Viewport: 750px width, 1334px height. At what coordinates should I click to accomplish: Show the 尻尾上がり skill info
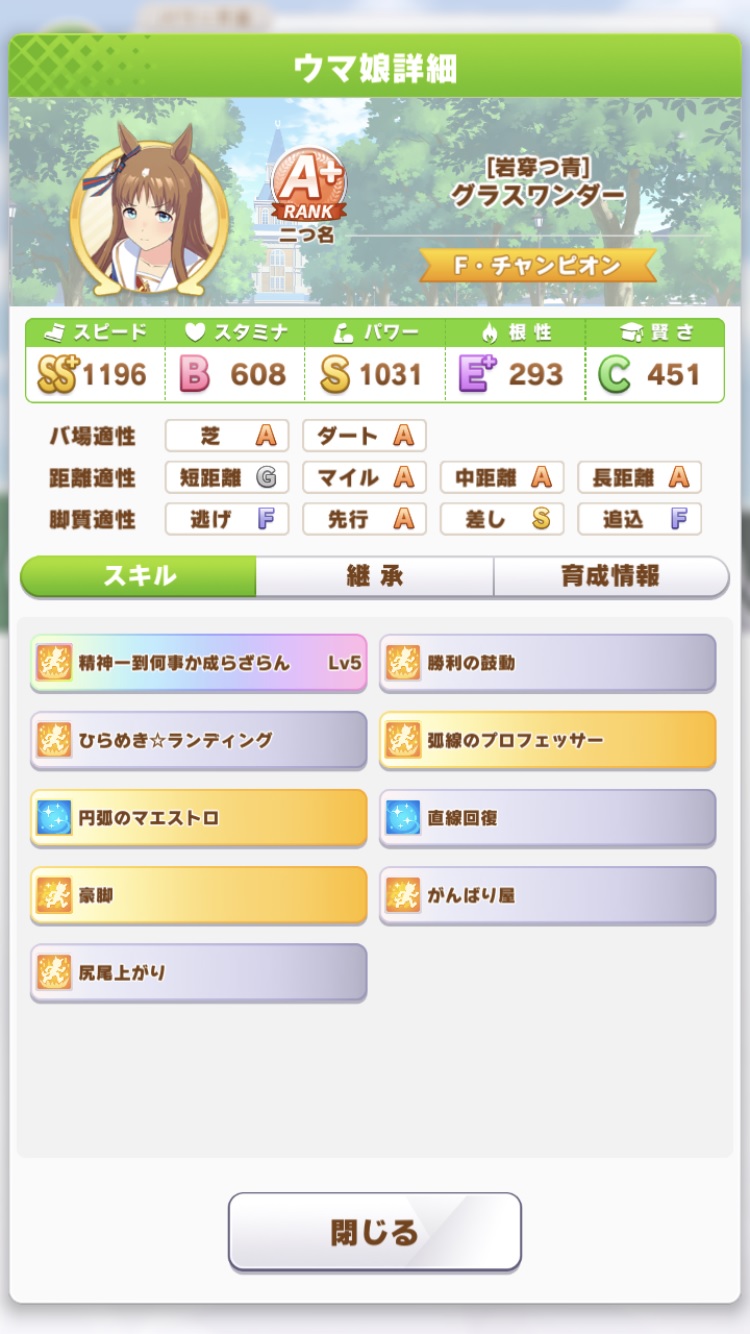[x=198, y=971]
